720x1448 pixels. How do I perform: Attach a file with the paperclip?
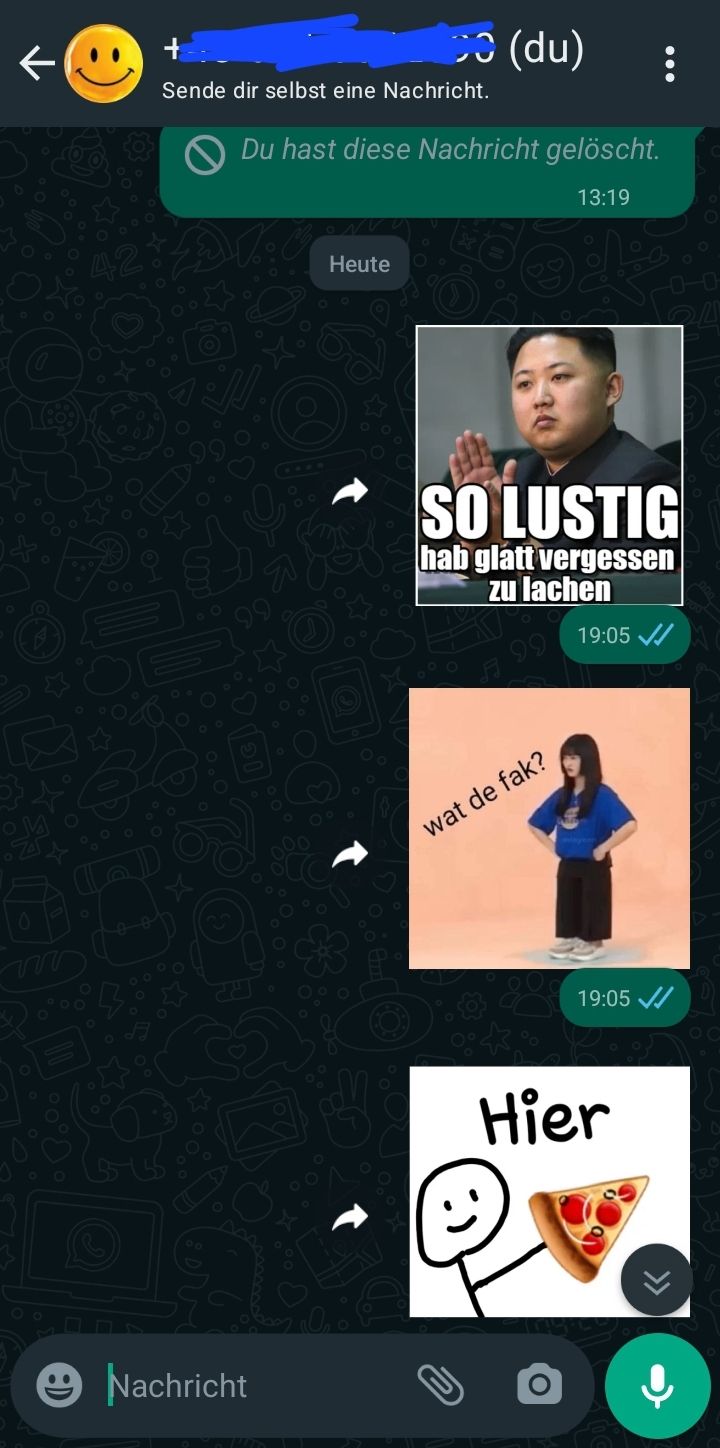point(440,1386)
